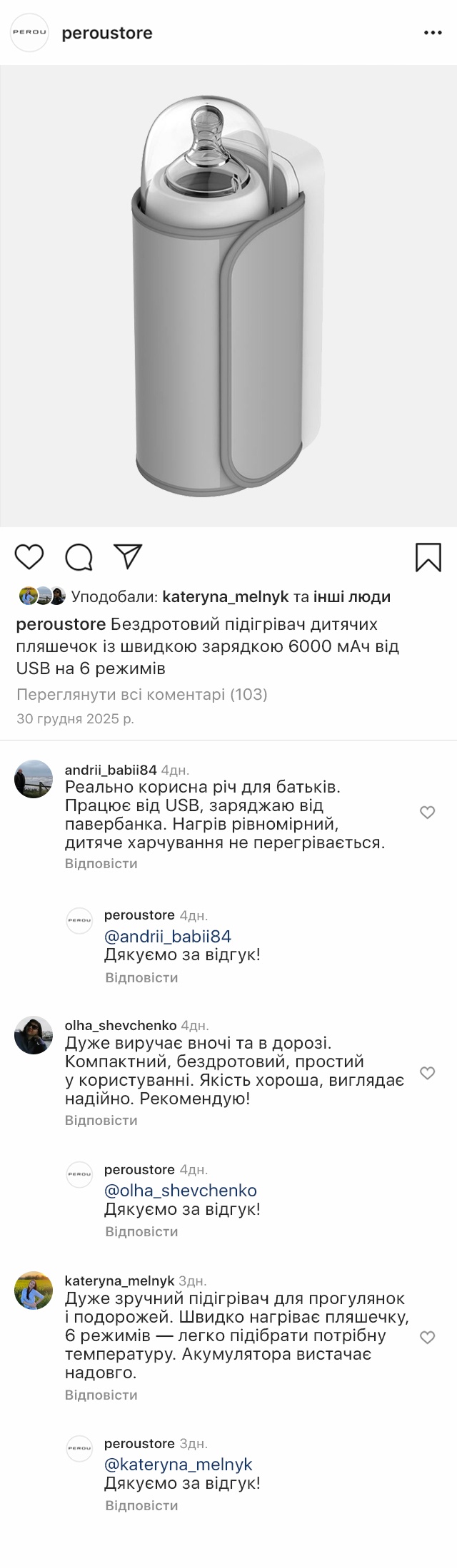The image size is (457, 1568).
Task: Share the post via paper plane icon
Action: pyautogui.click(x=129, y=556)
